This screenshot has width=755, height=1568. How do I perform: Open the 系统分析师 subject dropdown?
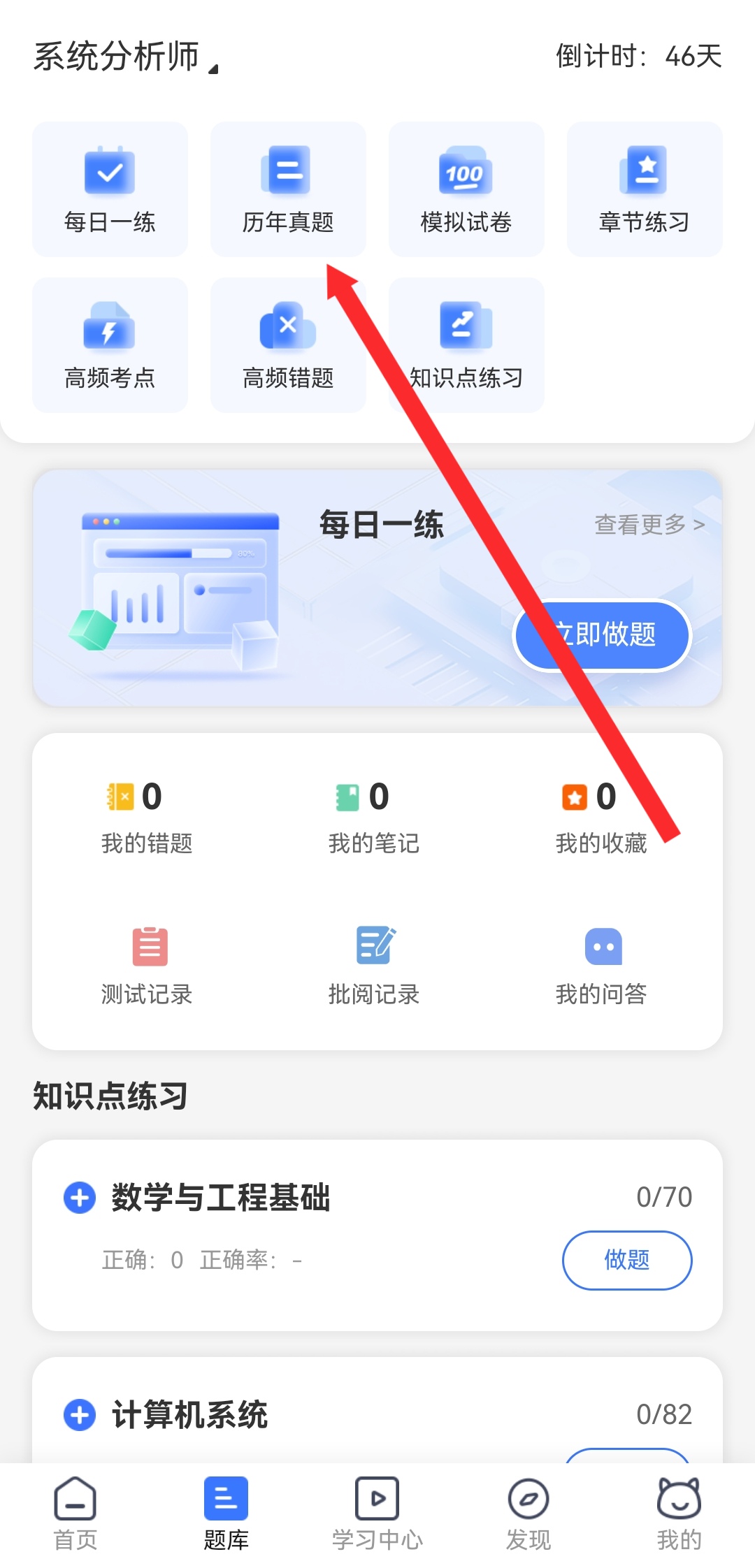(126, 57)
